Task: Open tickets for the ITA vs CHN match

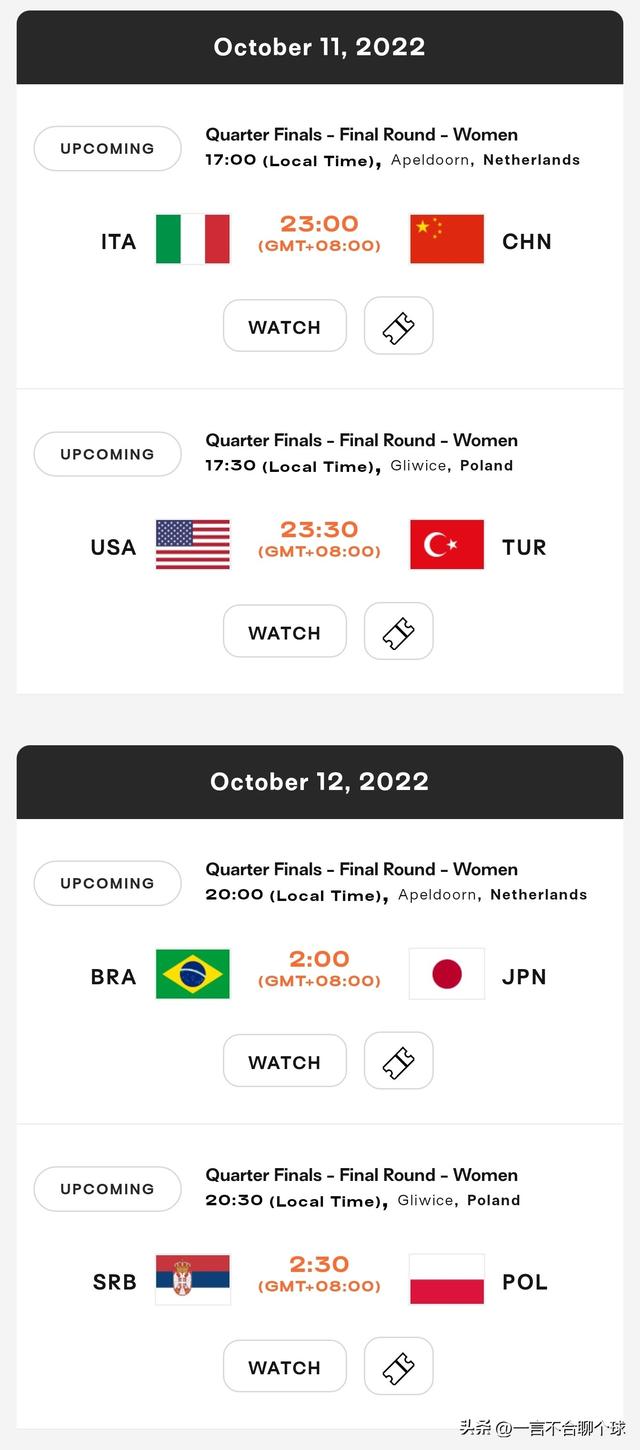Action: coord(398,326)
